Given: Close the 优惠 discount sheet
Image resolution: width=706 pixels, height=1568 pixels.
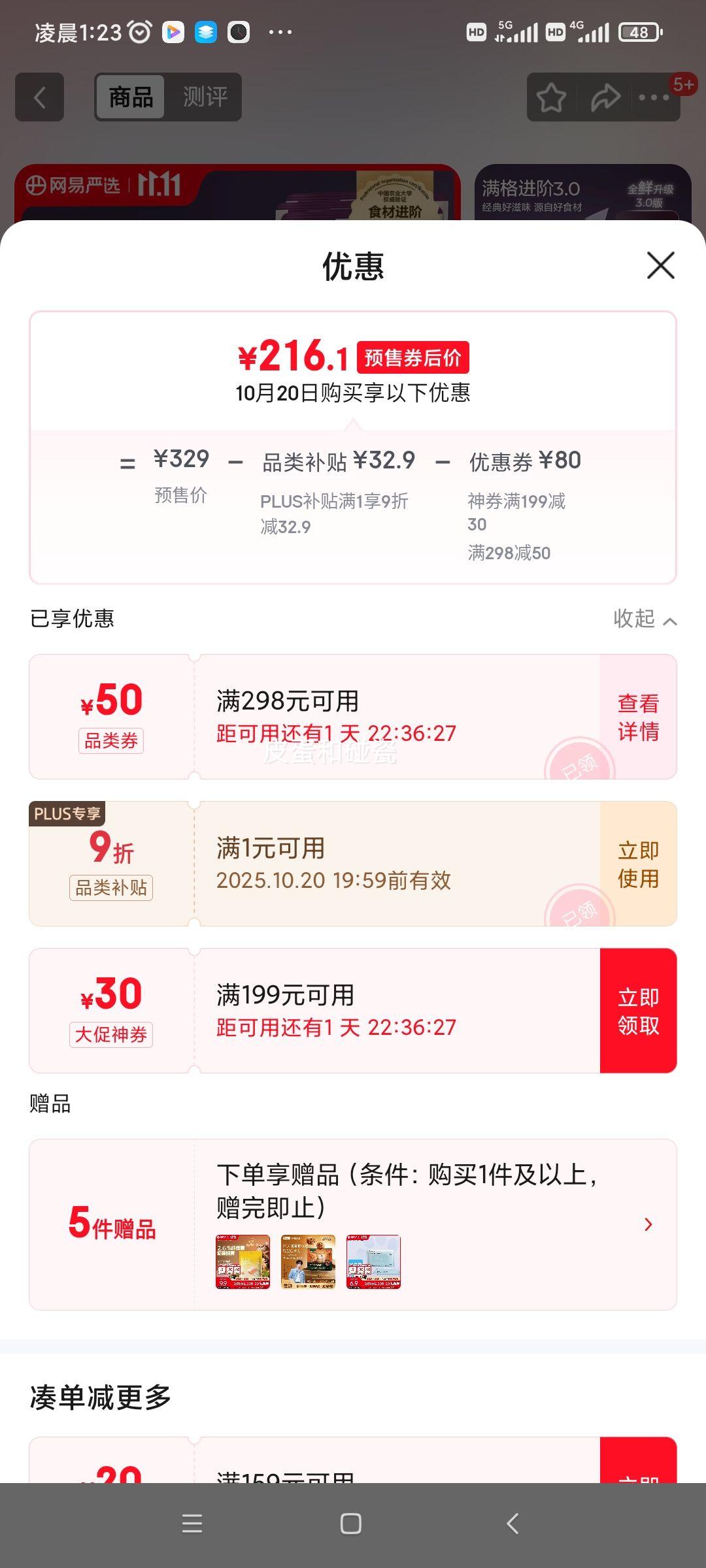Looking at the screenshot, I should tap(660, 265).
